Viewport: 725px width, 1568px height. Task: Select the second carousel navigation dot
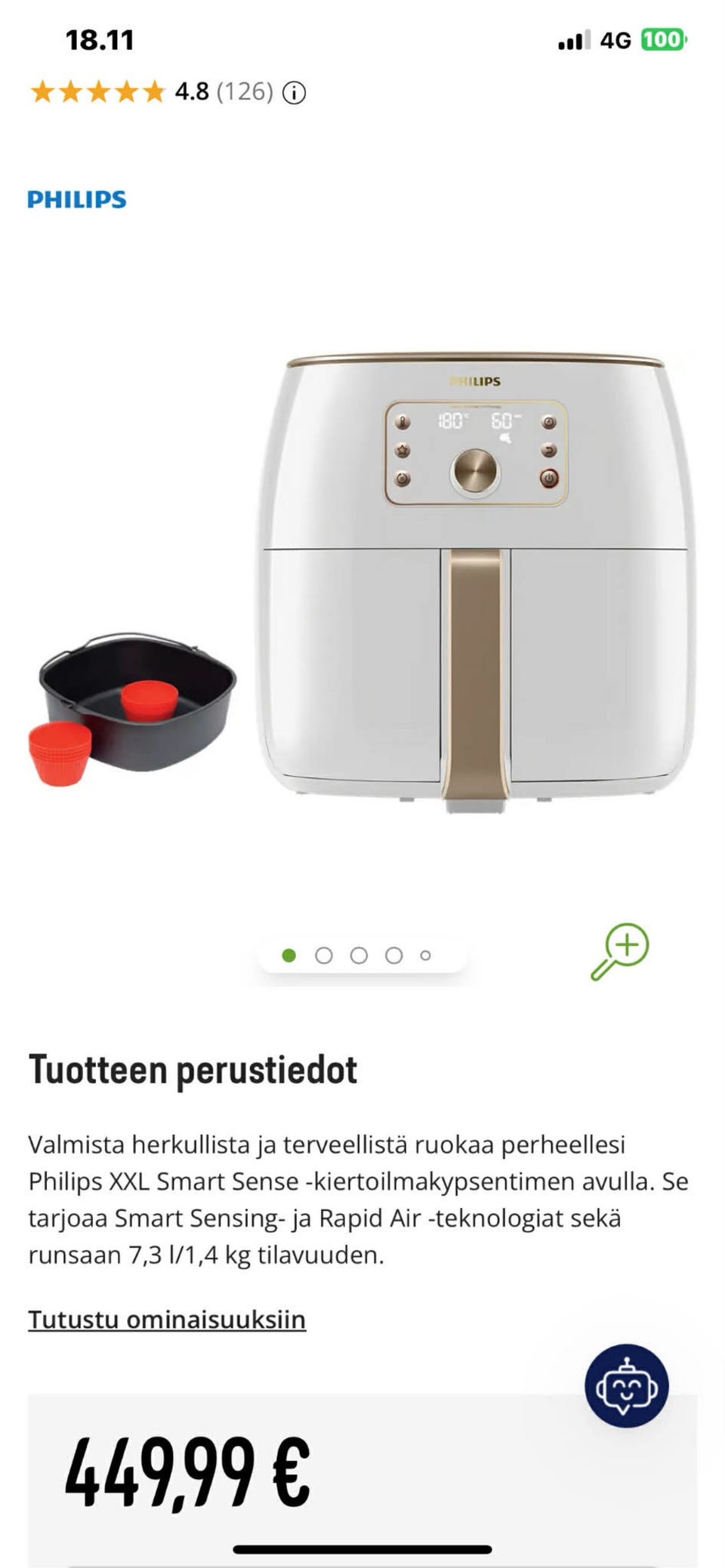point(324,954)
